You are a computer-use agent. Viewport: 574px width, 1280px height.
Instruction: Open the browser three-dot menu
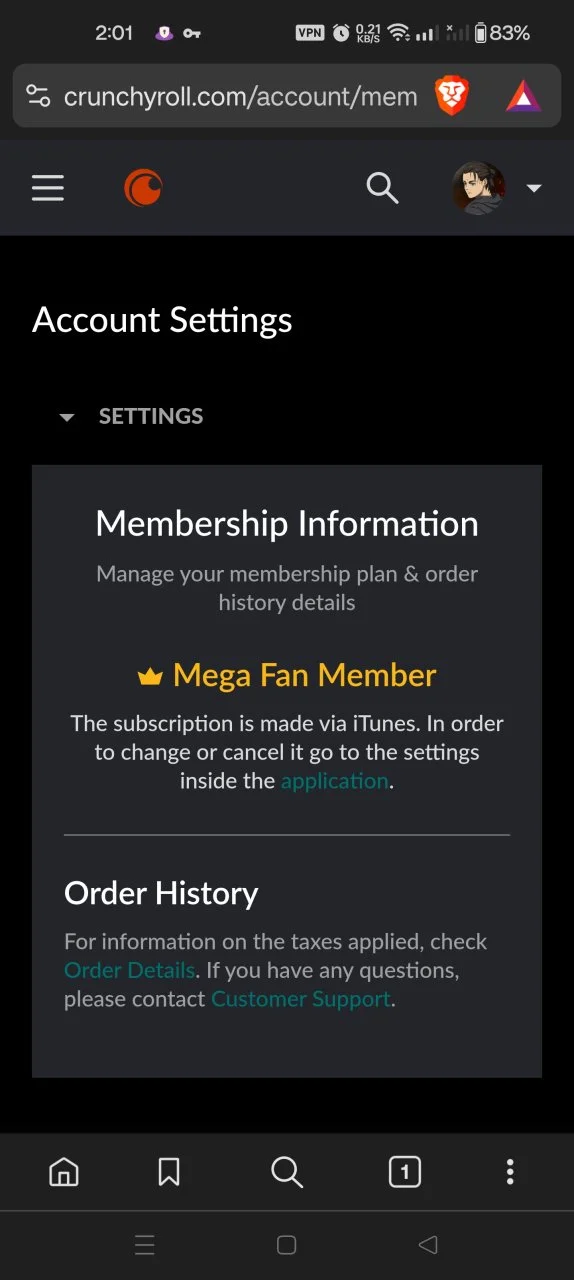[510, 1172]
